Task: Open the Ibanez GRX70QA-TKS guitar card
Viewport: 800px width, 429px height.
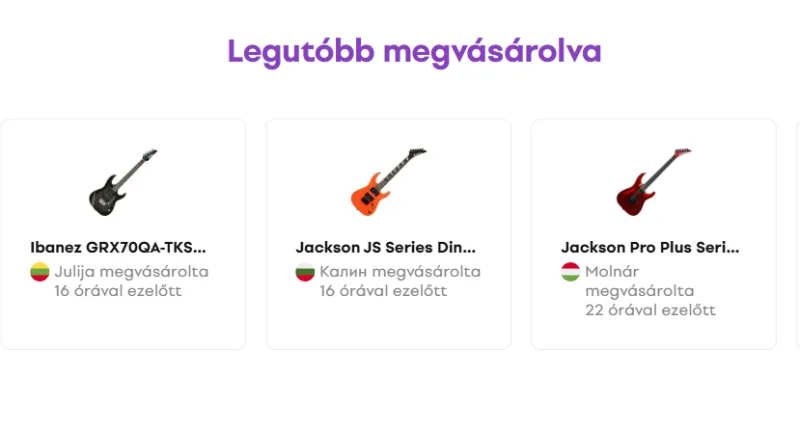Action: coord(122,234)
